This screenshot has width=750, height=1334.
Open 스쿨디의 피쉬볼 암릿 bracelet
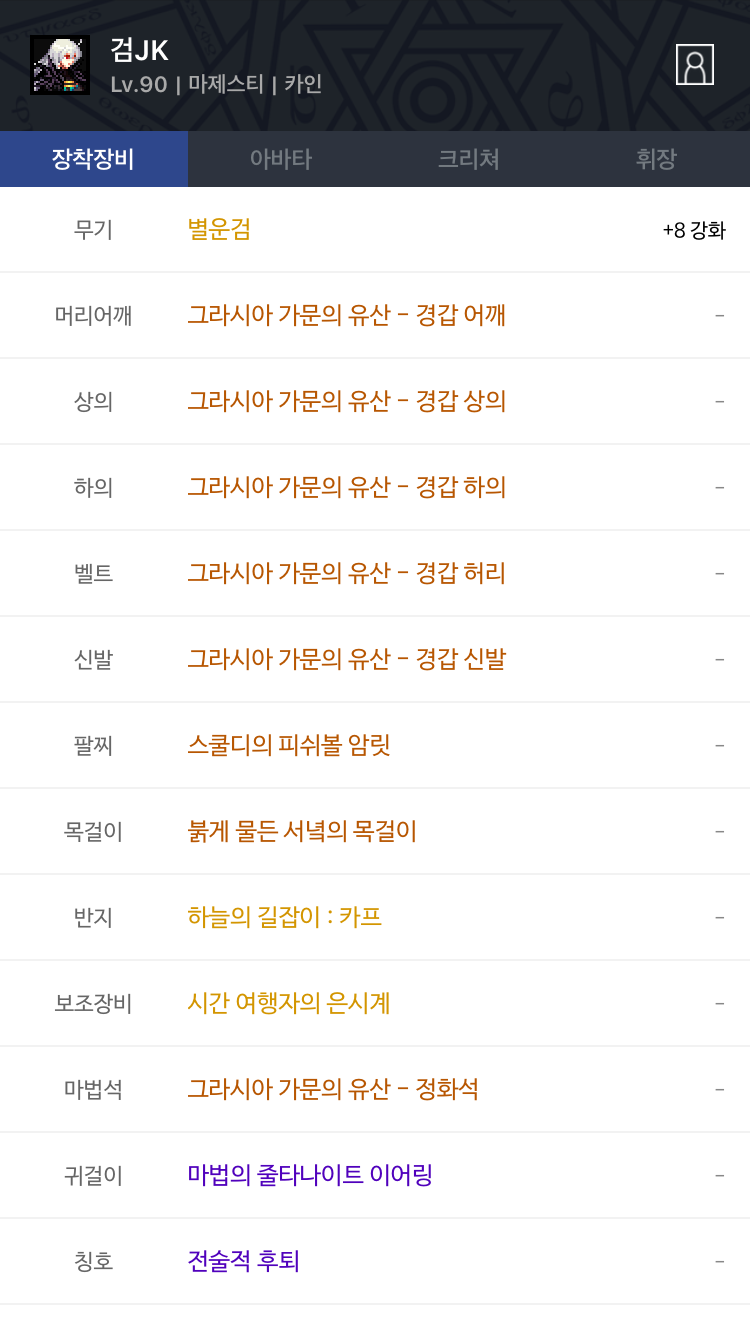click(375, 745)
